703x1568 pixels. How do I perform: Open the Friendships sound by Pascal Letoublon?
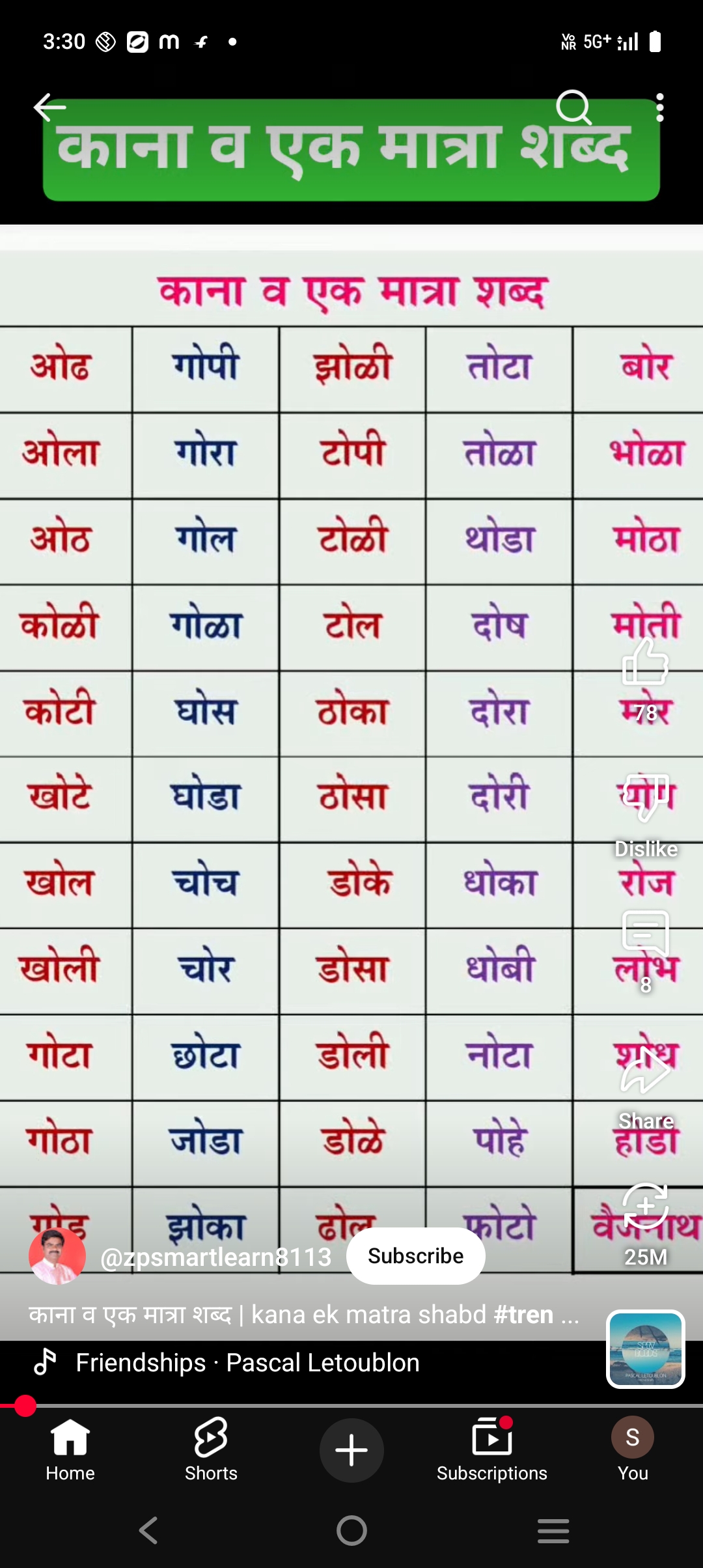tap(247, 1363)
